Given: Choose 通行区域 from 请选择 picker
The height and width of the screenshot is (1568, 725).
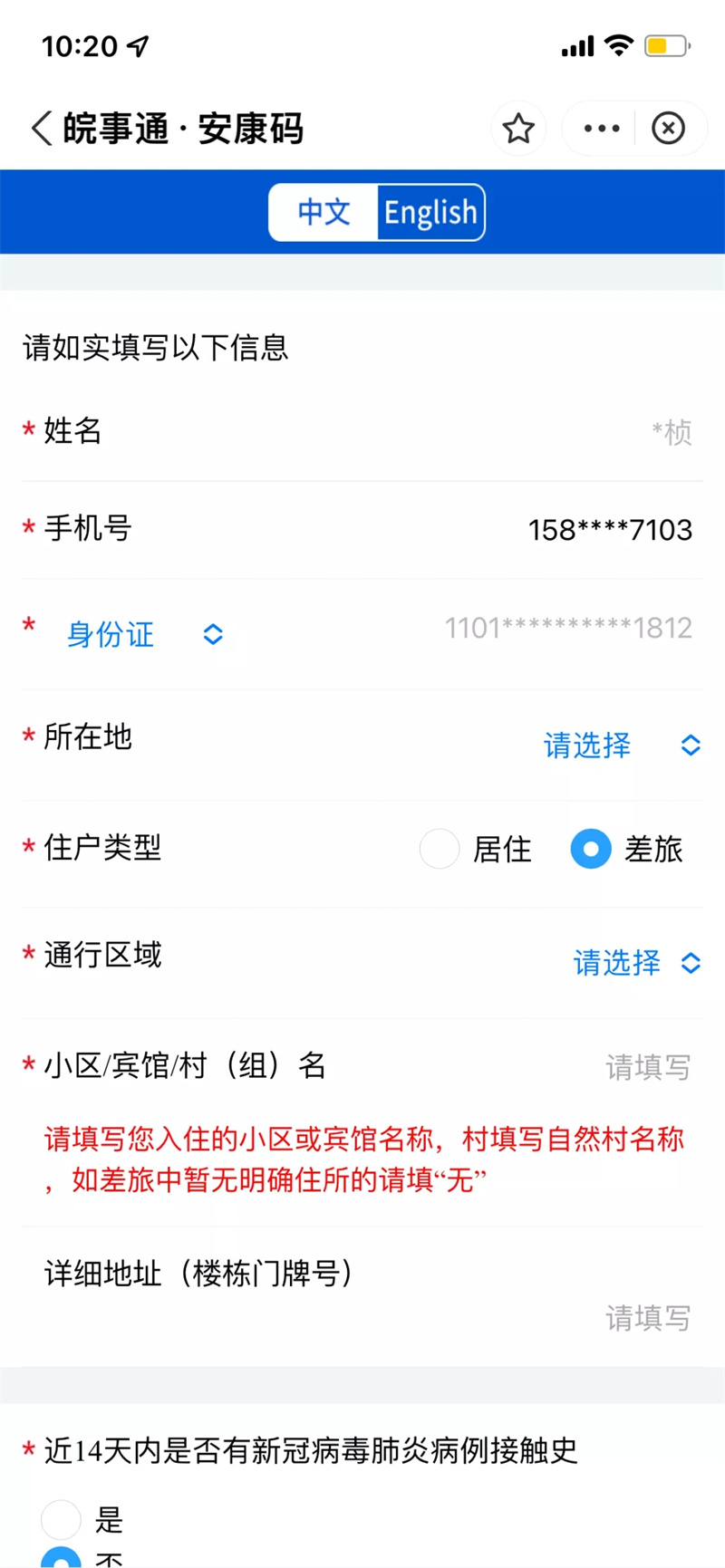Looking at the screenshot, I should click(x=636, y=962).
